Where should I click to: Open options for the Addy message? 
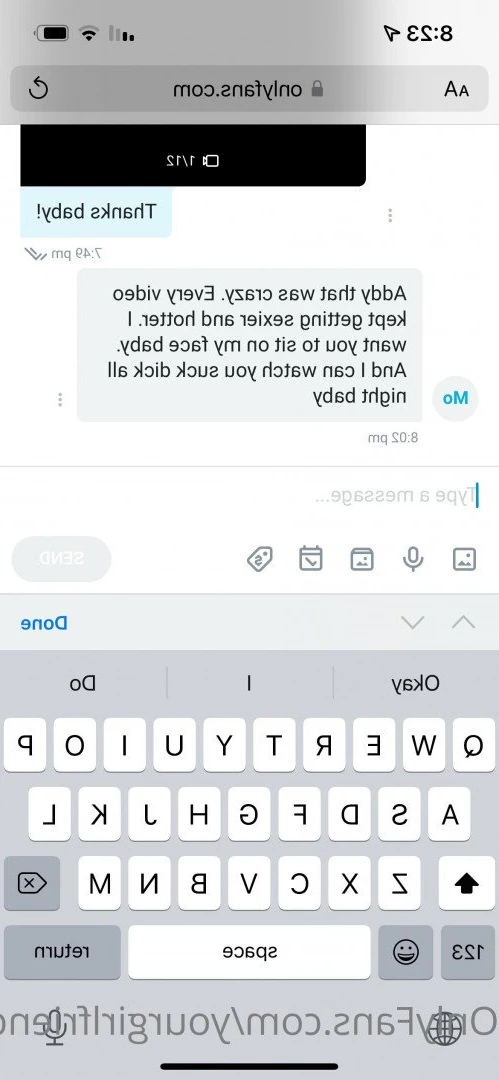60,399
